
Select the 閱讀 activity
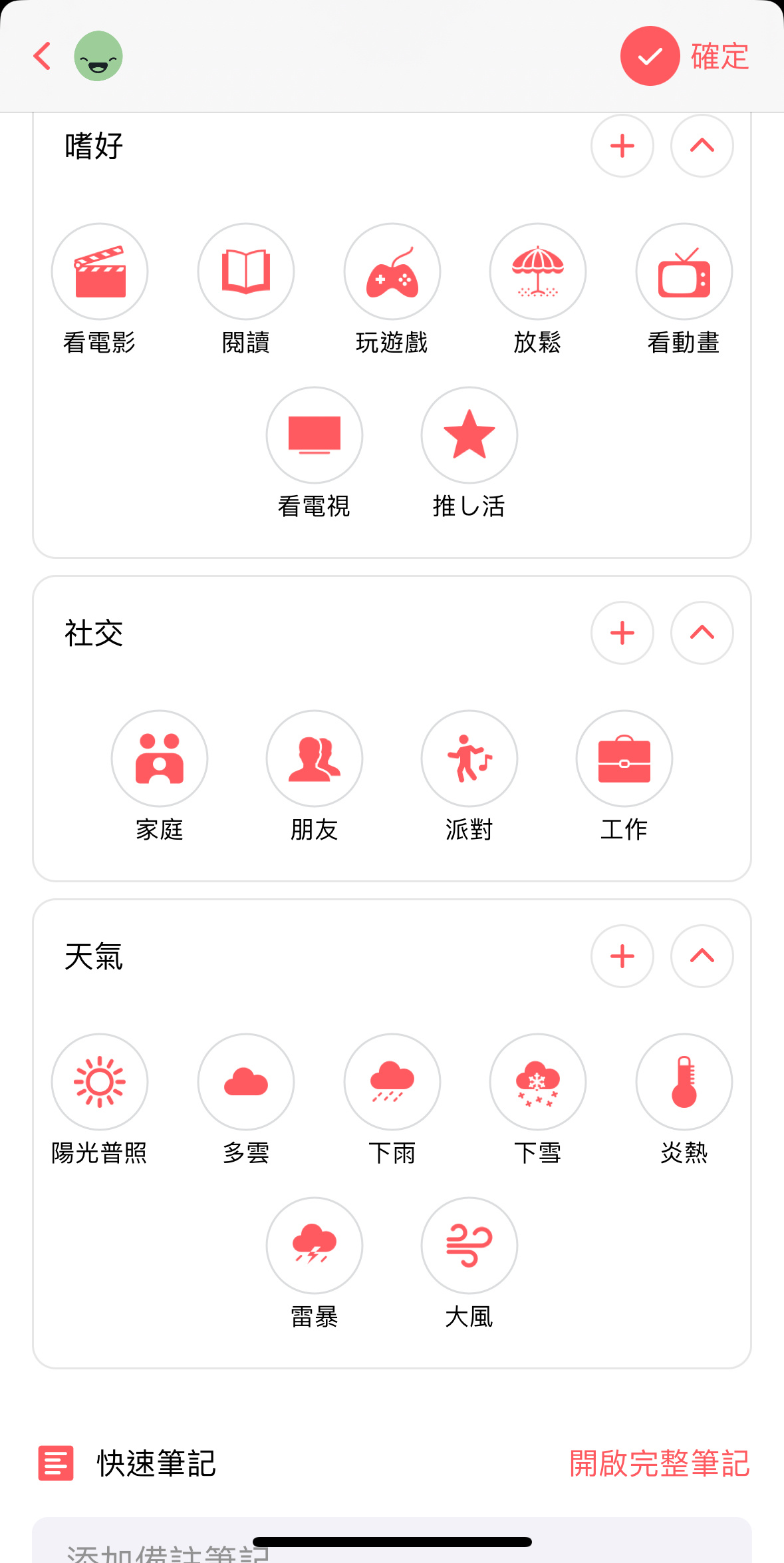pyautogui.click(x=246, y=271)
